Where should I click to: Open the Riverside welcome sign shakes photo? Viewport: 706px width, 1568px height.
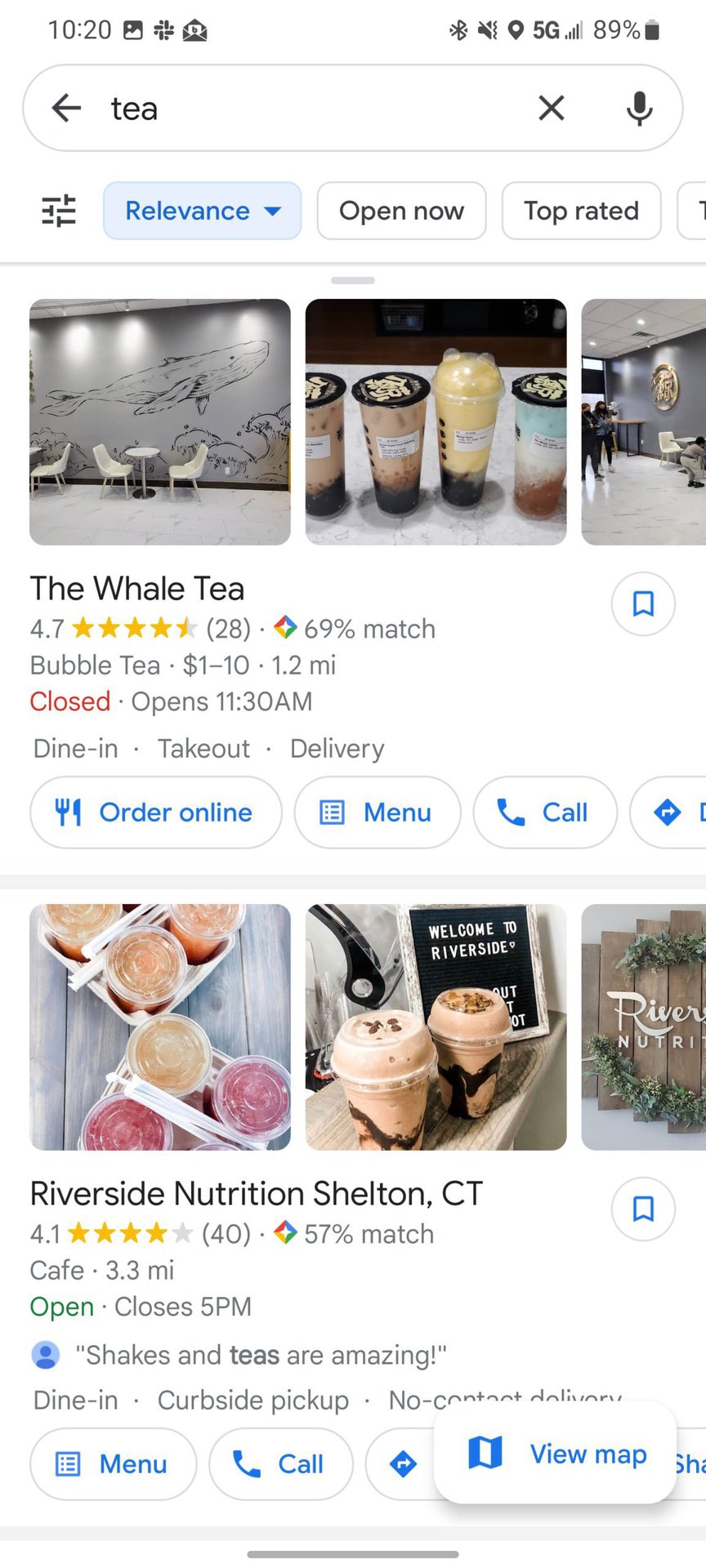pyautogui.click(x=436, y=1027)
